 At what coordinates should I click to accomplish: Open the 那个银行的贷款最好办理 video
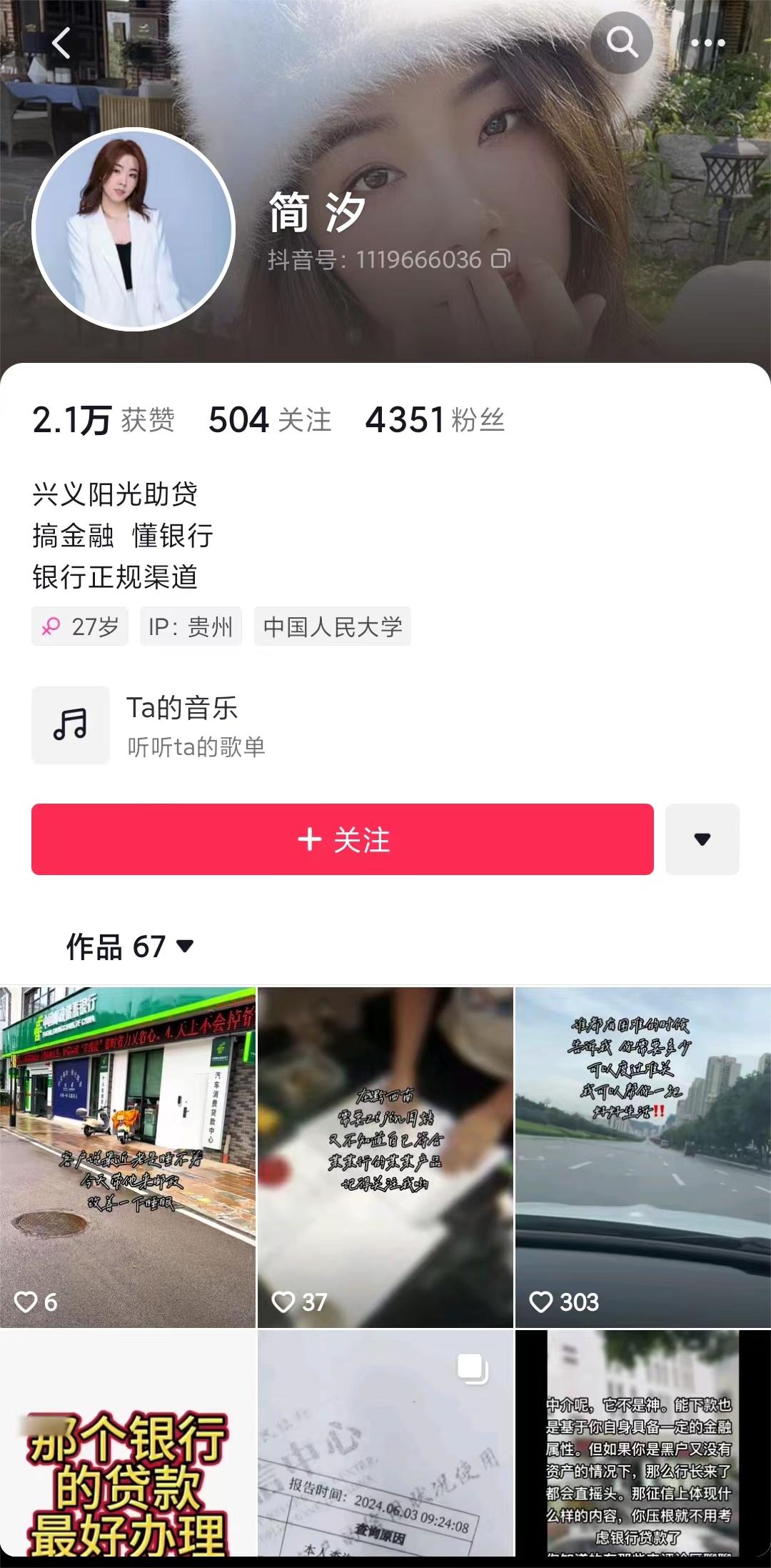(128, 1443)
